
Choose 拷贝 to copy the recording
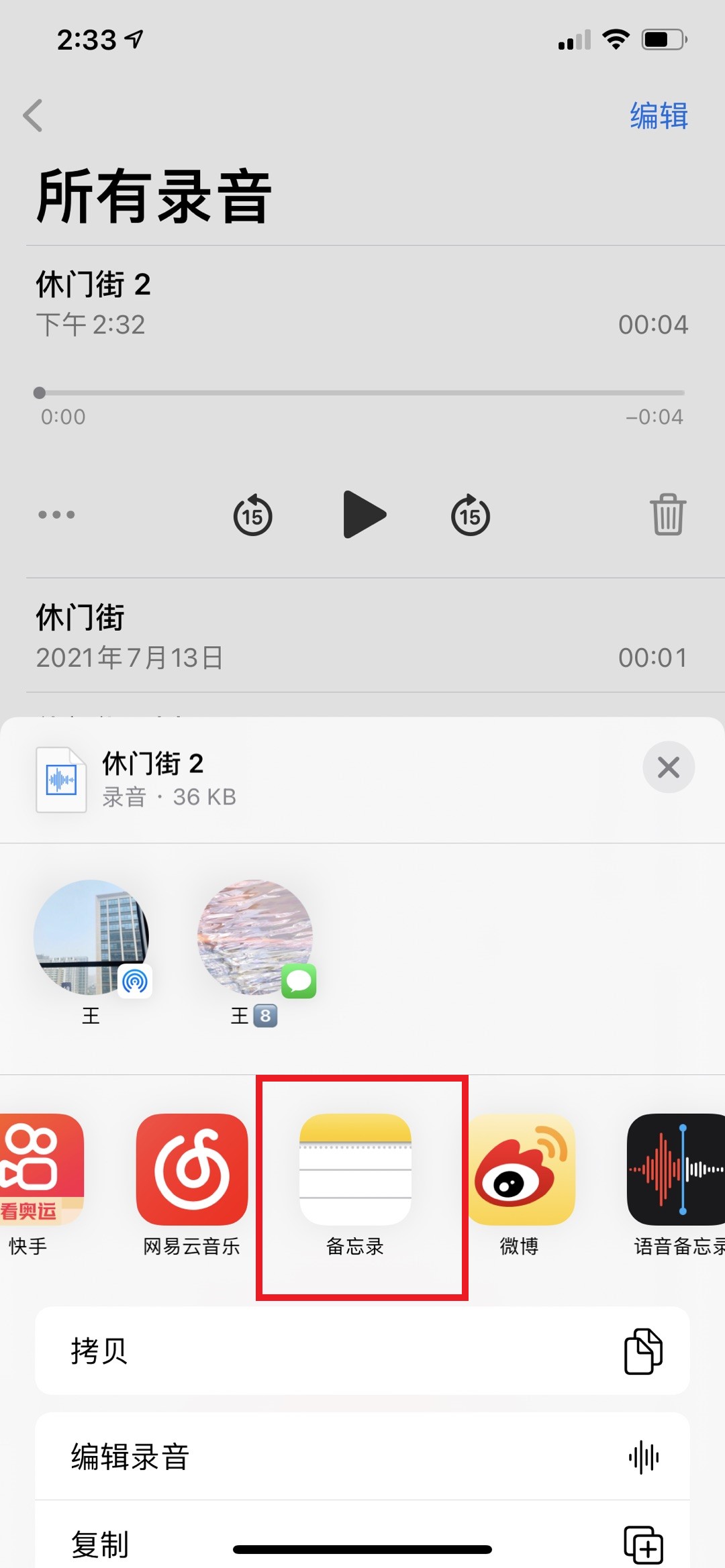pyautogui.click(x=362, y=1351)
